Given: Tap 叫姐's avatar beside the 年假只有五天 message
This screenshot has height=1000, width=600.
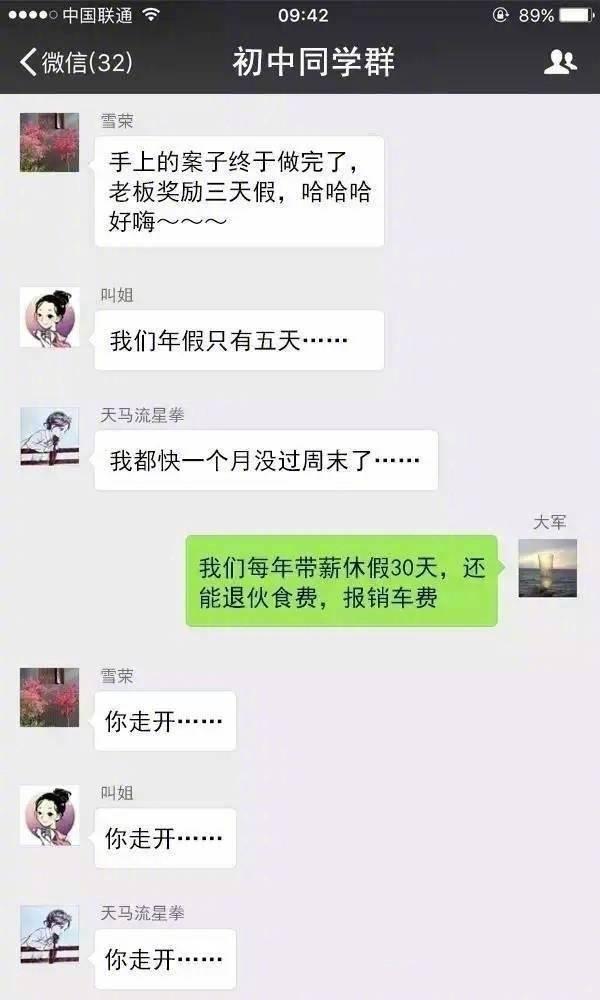Looking at the screenshot, I should pyautogui.click(x=49, y=317).
